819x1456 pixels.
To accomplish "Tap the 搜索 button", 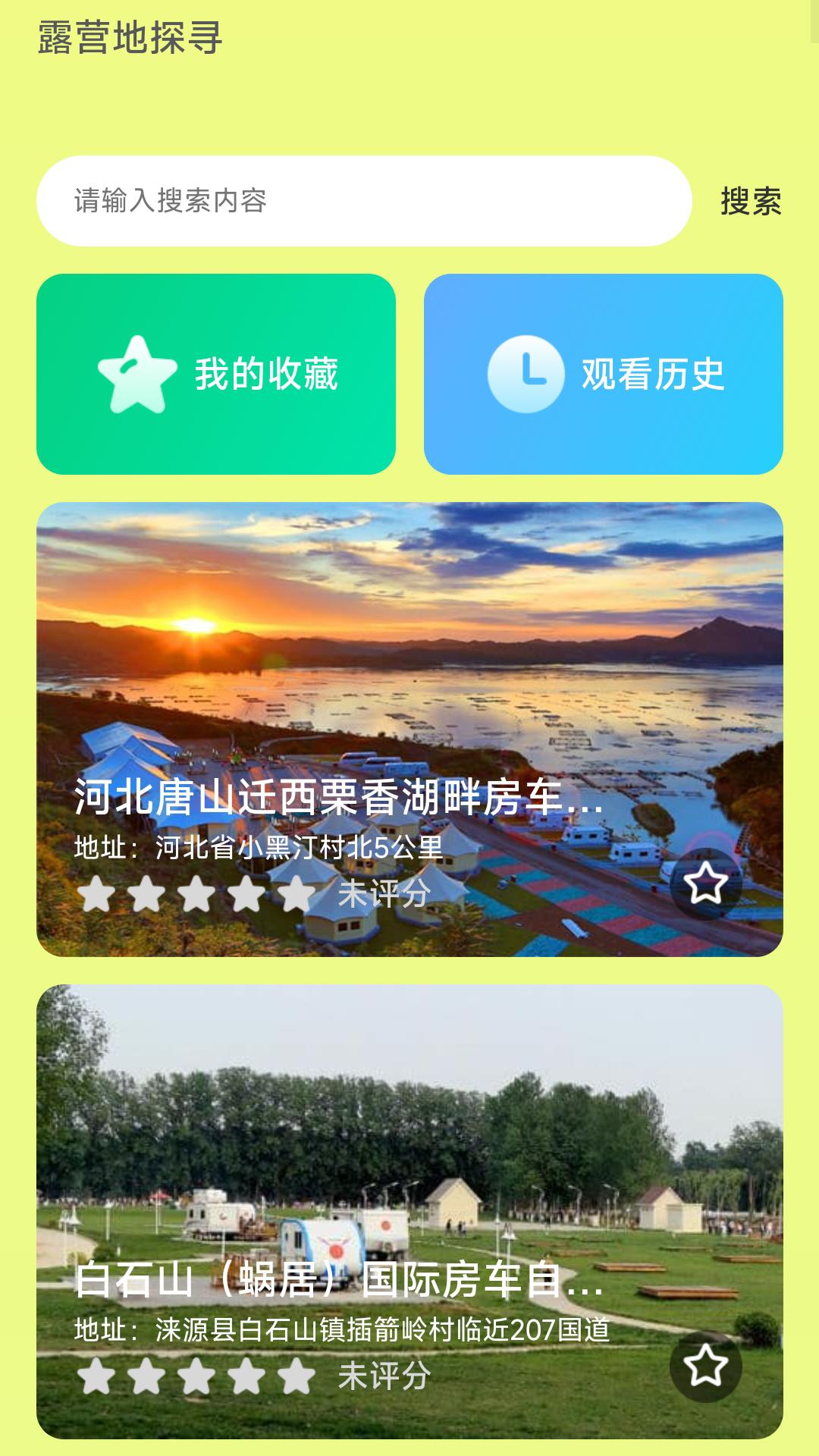I will [x=750, y=202].
